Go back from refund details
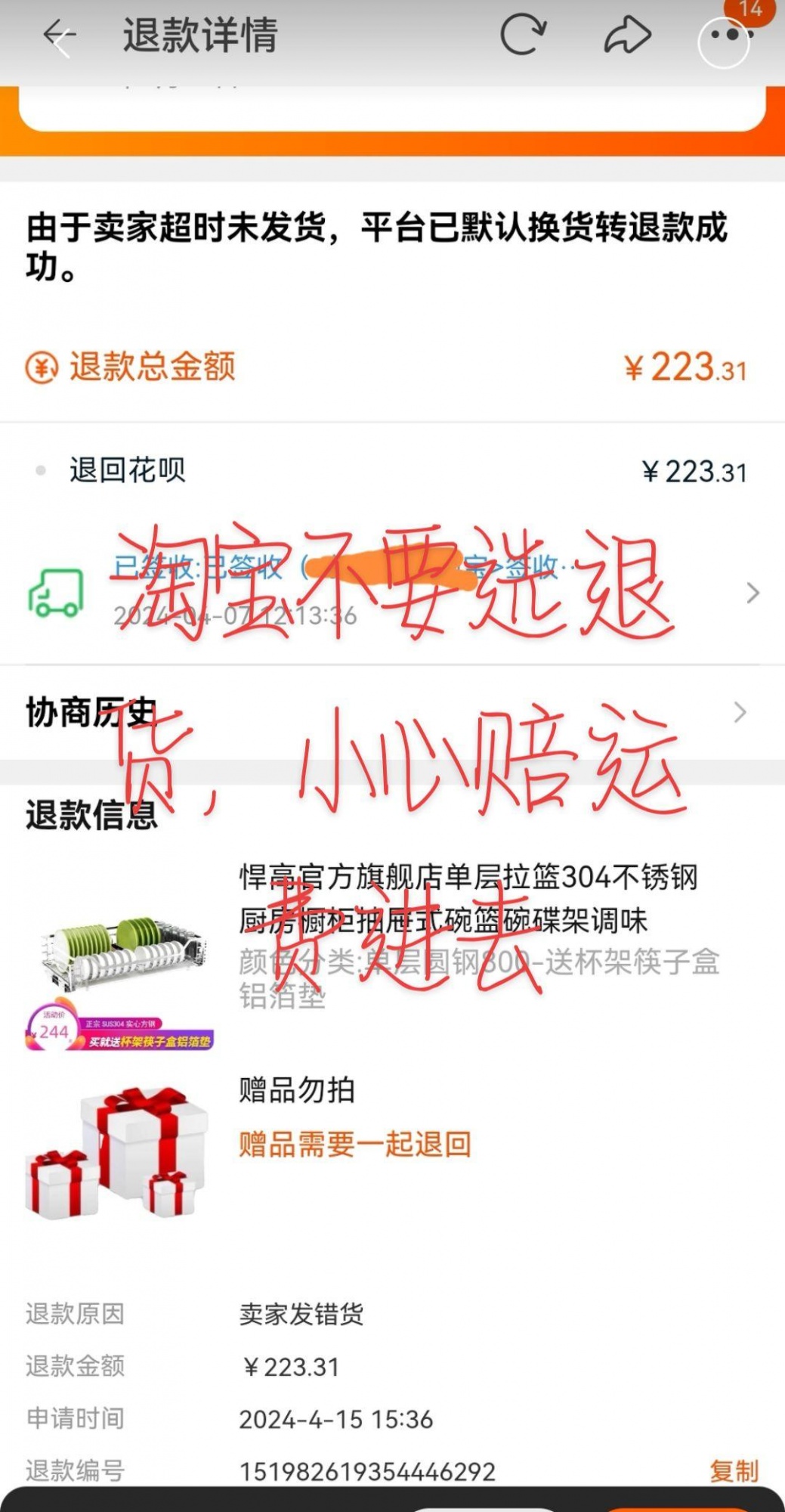The height and width of the screenshot is (1512, 785). point(60,36)
